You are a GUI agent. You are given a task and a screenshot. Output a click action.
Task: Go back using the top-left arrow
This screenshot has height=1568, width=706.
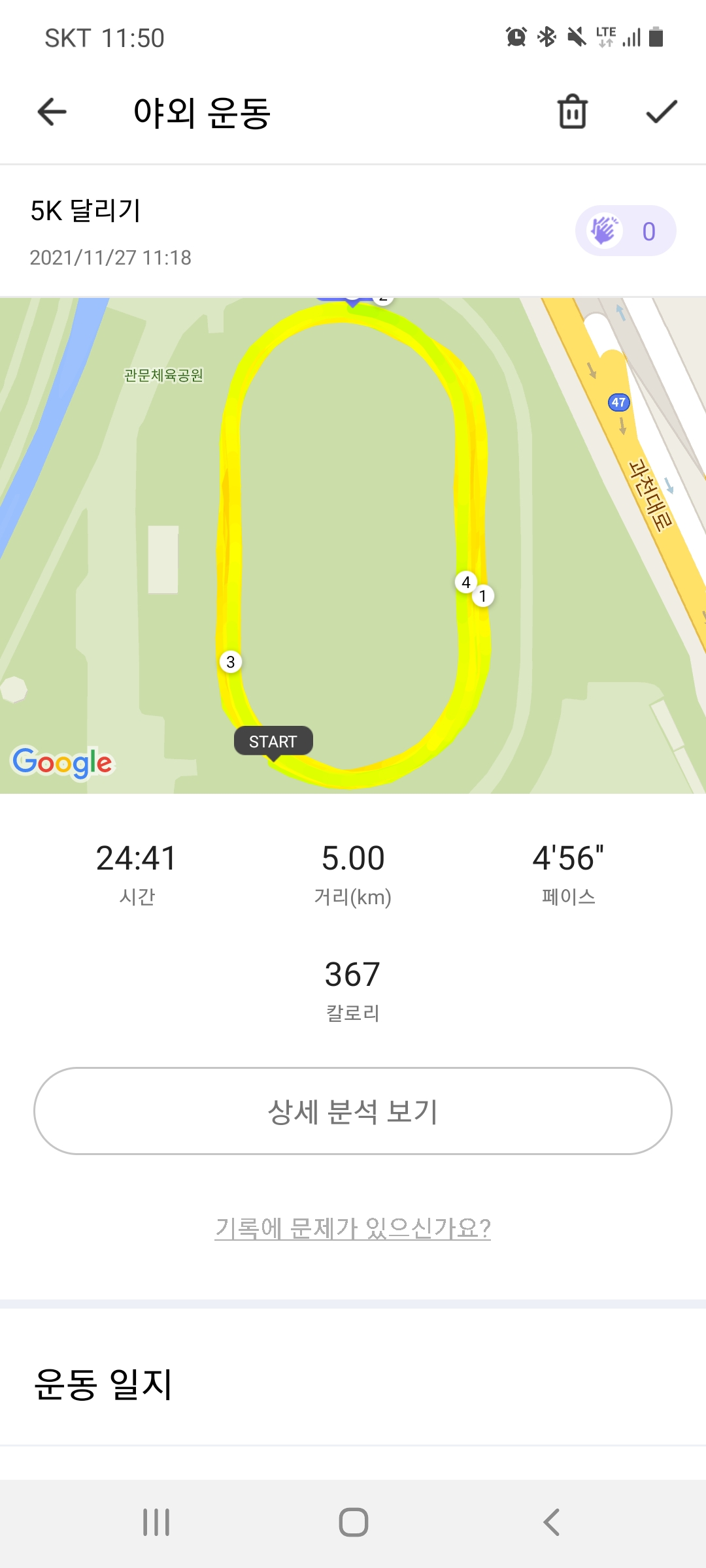52,112
